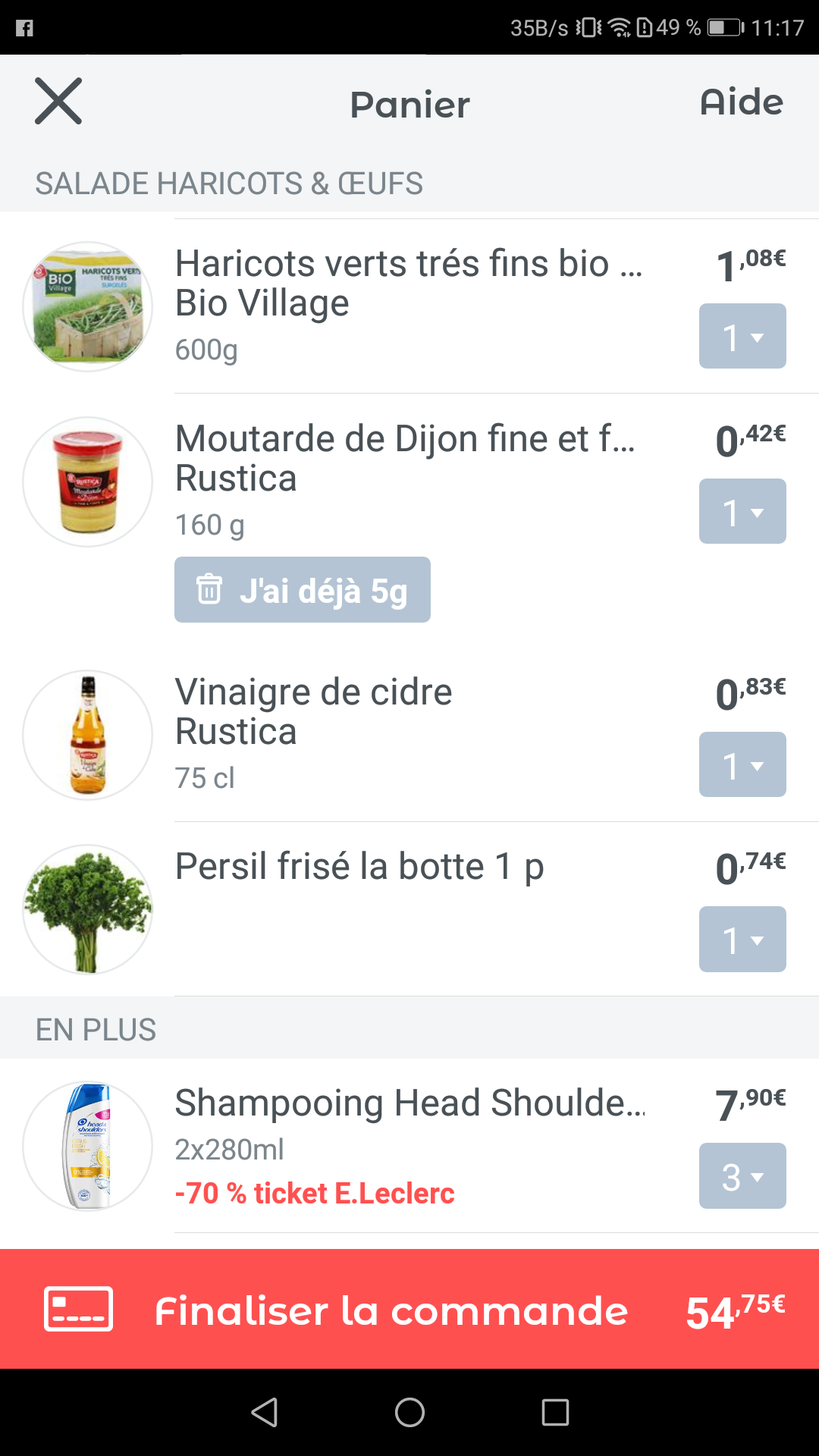Change quantity for Persil frisé
The height and width of the screenshot is (1456, 819).
tap(742, 940)
